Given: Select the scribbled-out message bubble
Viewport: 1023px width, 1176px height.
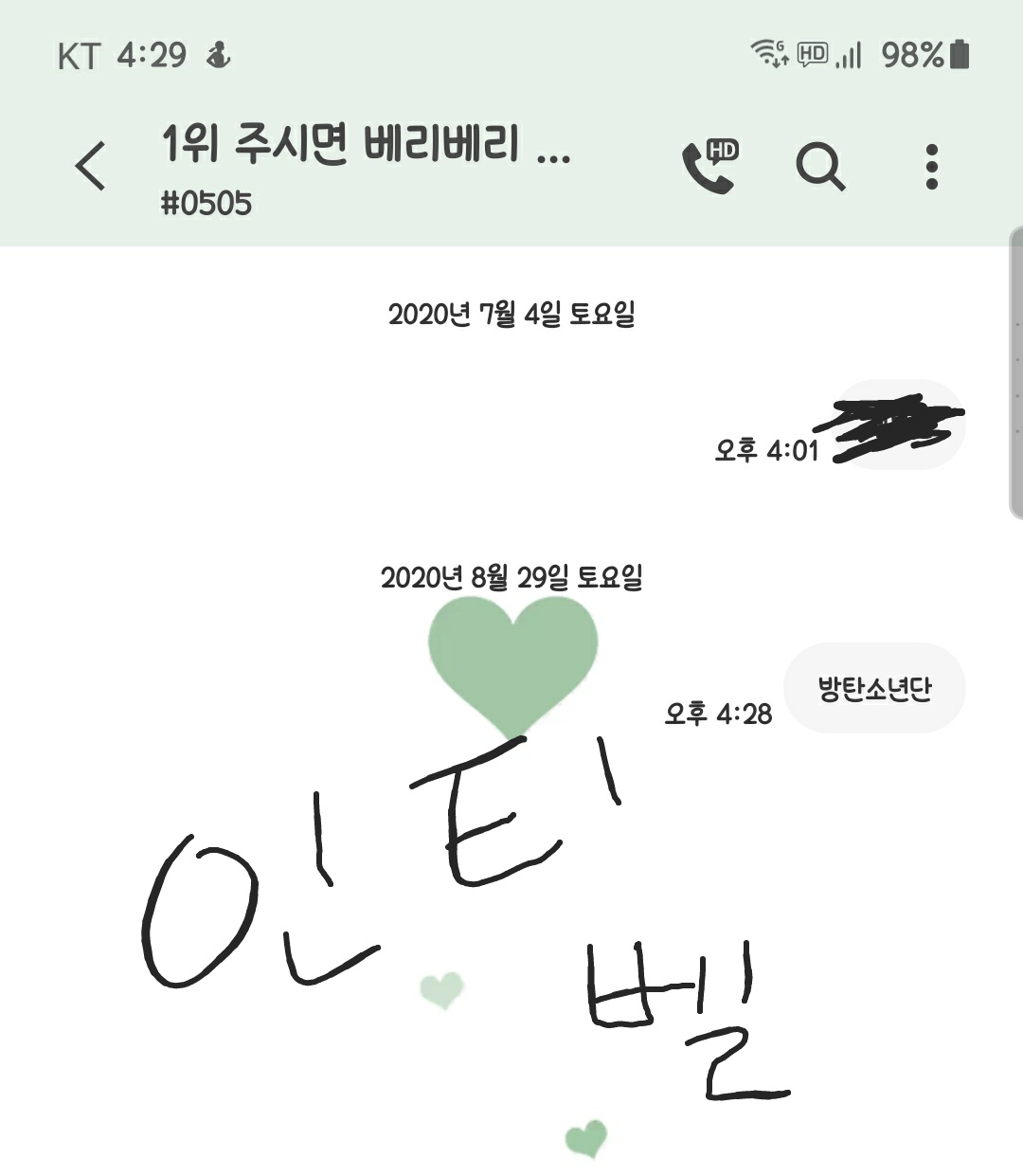Looking at the screenshot, I should point(896,424).
